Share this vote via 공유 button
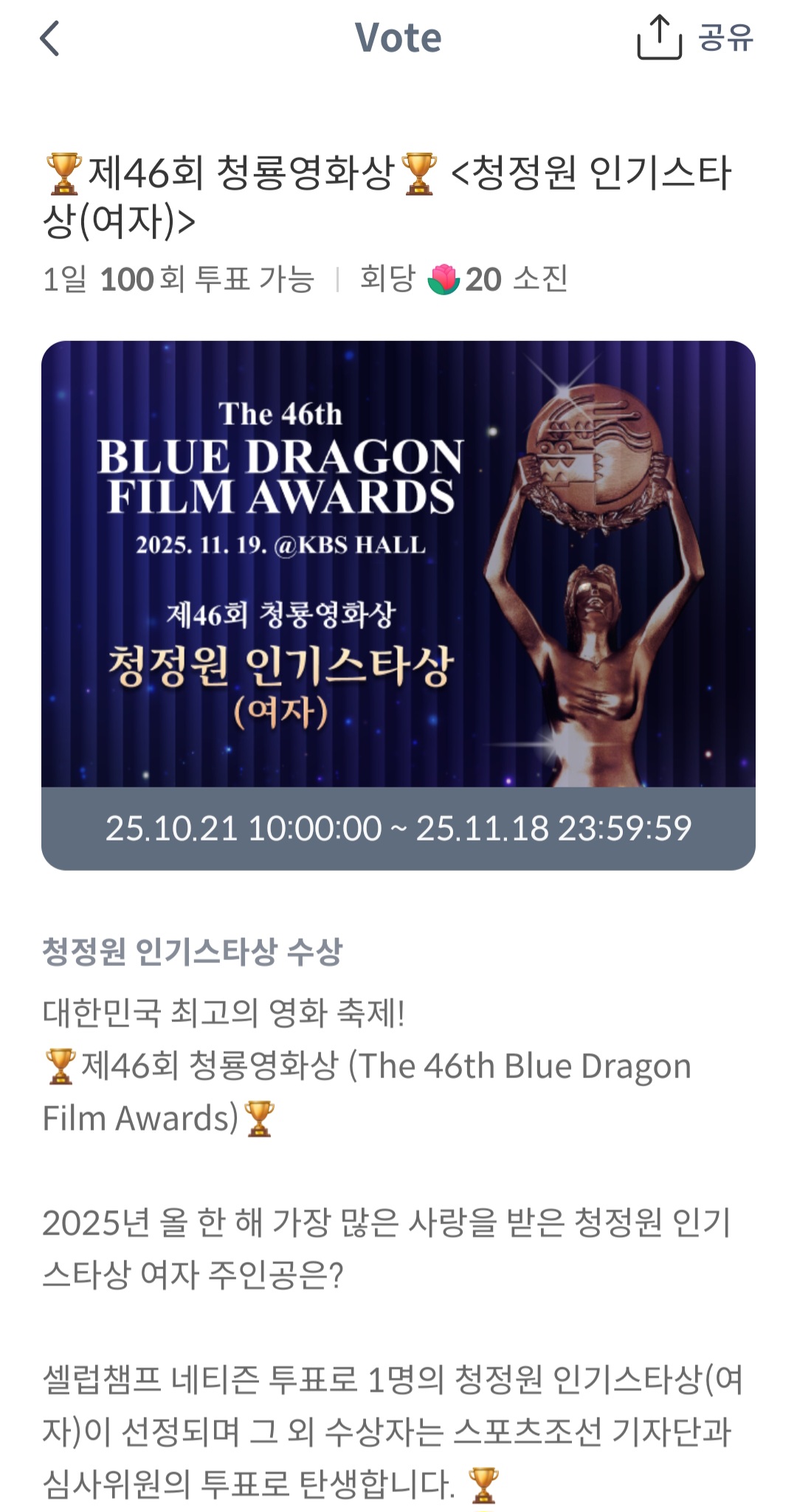Image resolution: width=797 pixels, height=1512 pixels. tap(695, 38)
